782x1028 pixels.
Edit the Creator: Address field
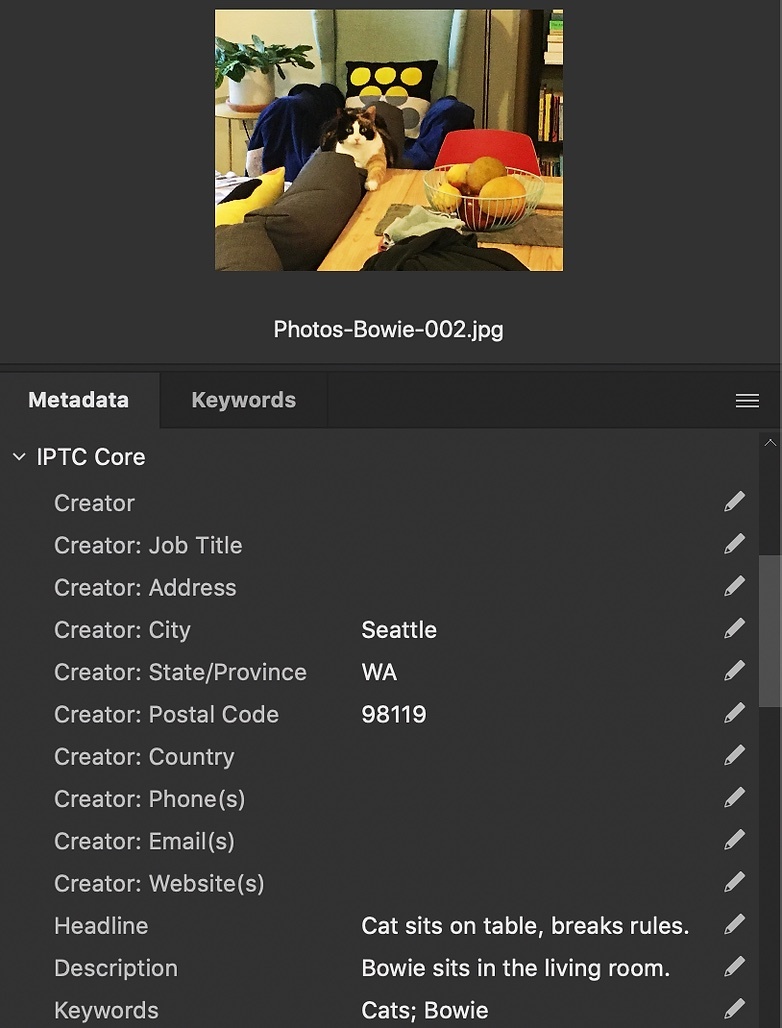[x=735, y=586]
